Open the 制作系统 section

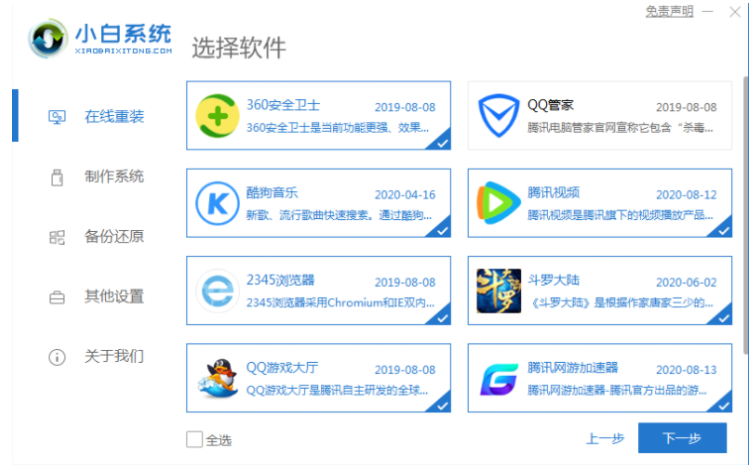[x=113, y=176]
